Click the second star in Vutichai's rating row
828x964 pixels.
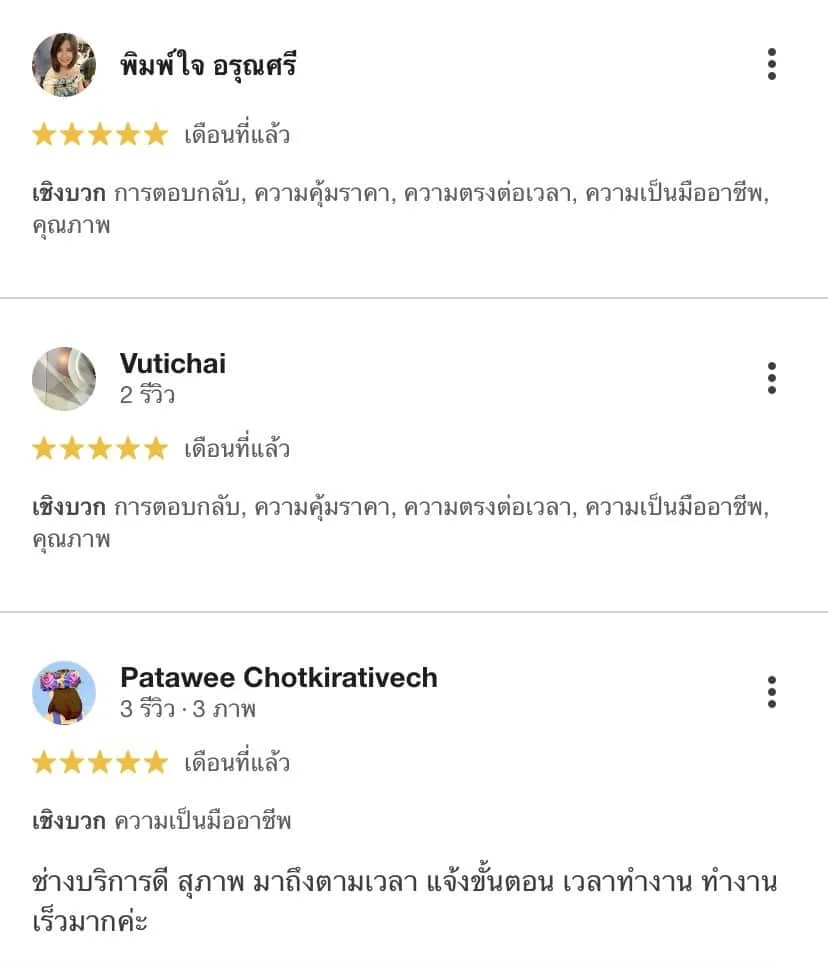pos(73,449)
